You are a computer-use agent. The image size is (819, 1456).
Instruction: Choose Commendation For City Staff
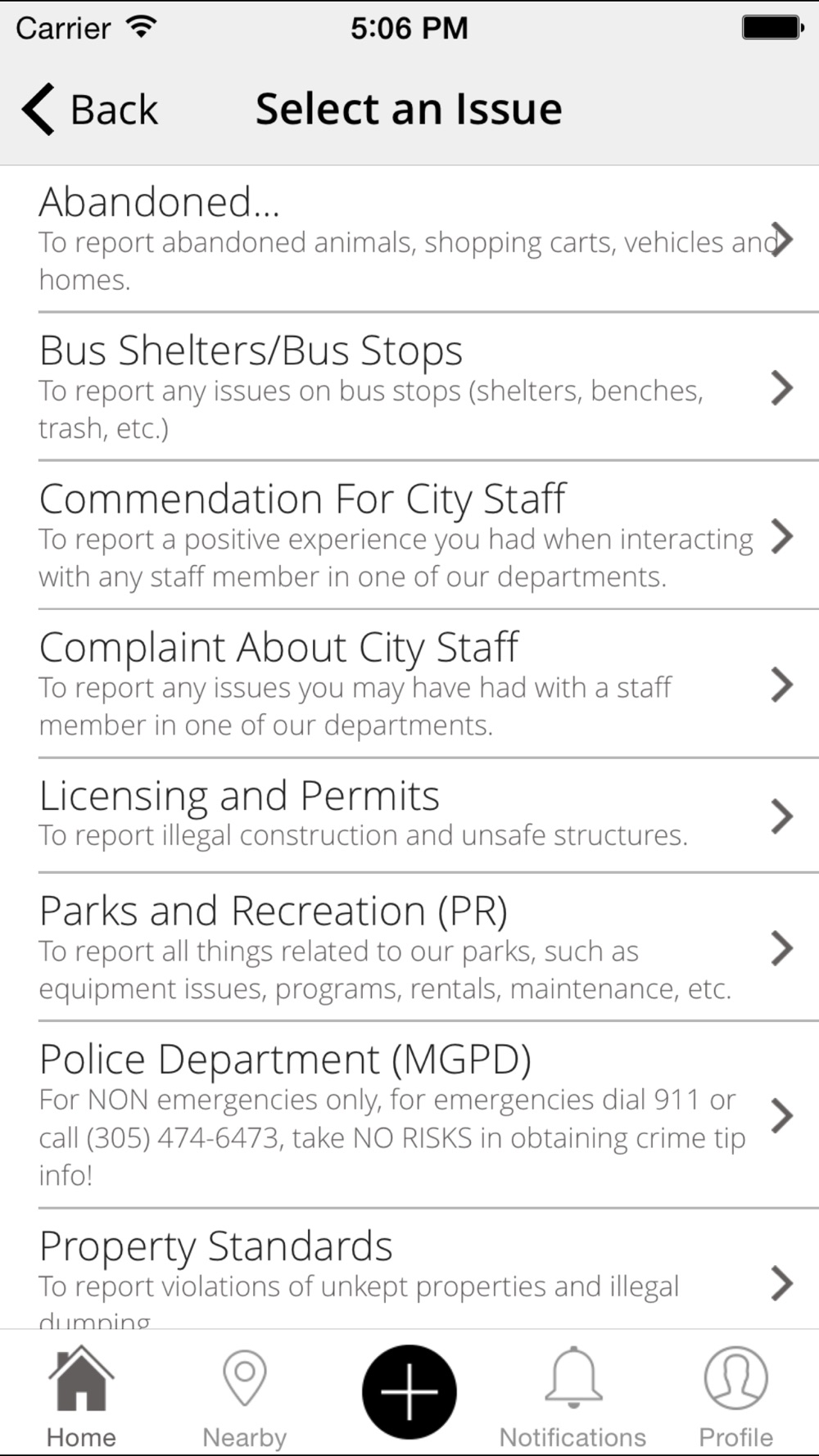(x=409, y=535)
